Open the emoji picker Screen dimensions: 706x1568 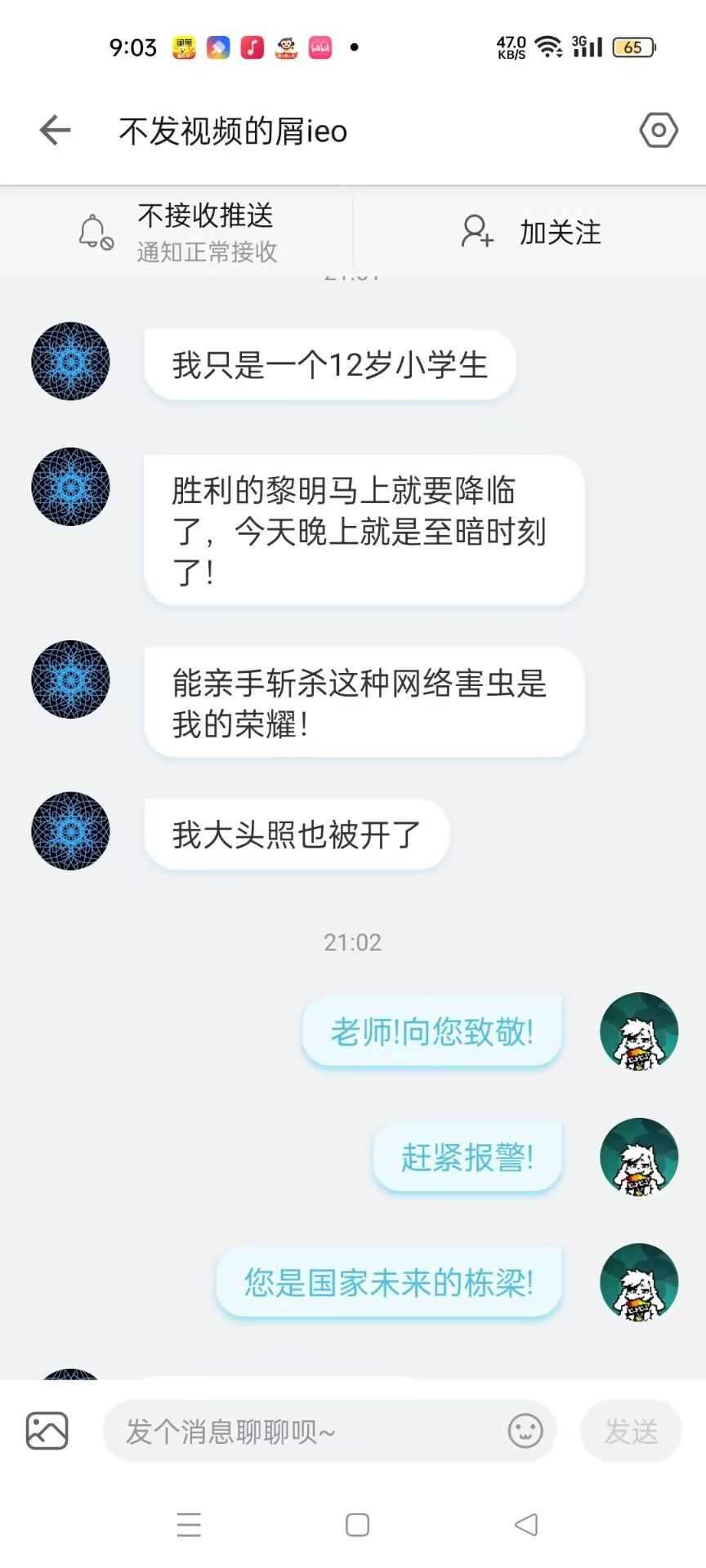pos(525,1431)
